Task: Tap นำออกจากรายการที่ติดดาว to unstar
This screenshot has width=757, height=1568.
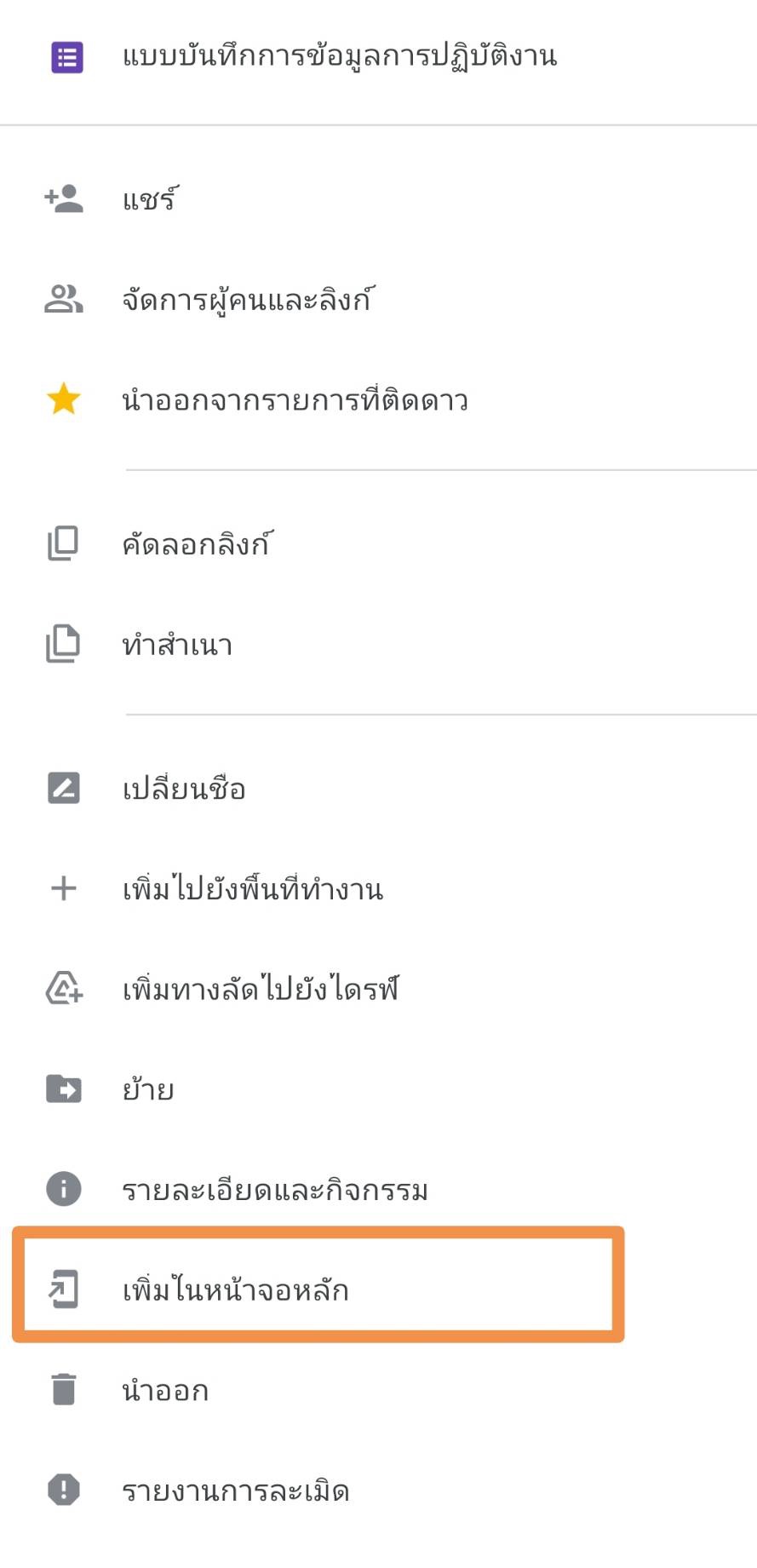Action: coord(378,399)
